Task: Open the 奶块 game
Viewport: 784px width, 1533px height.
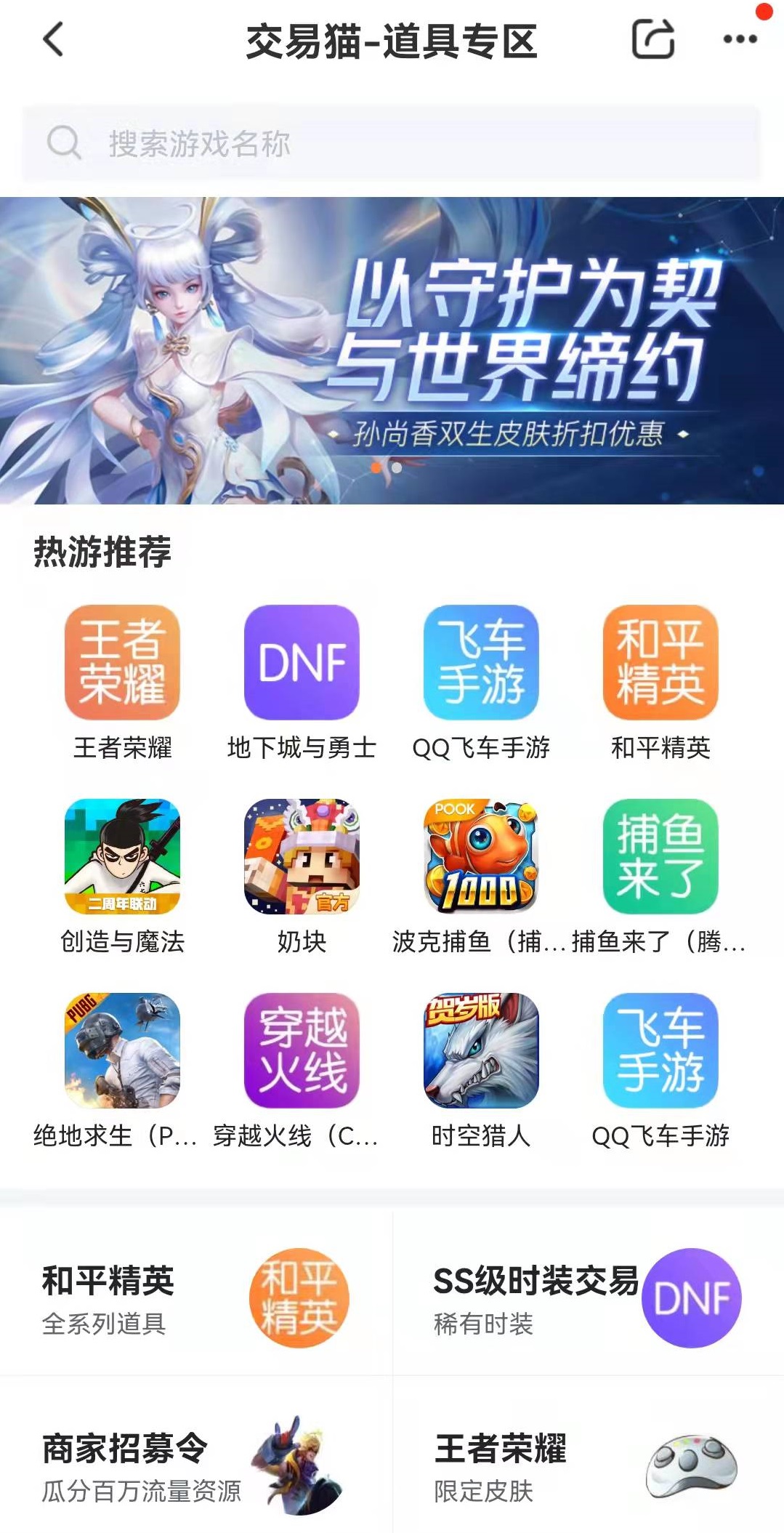Action: (302, 856)
